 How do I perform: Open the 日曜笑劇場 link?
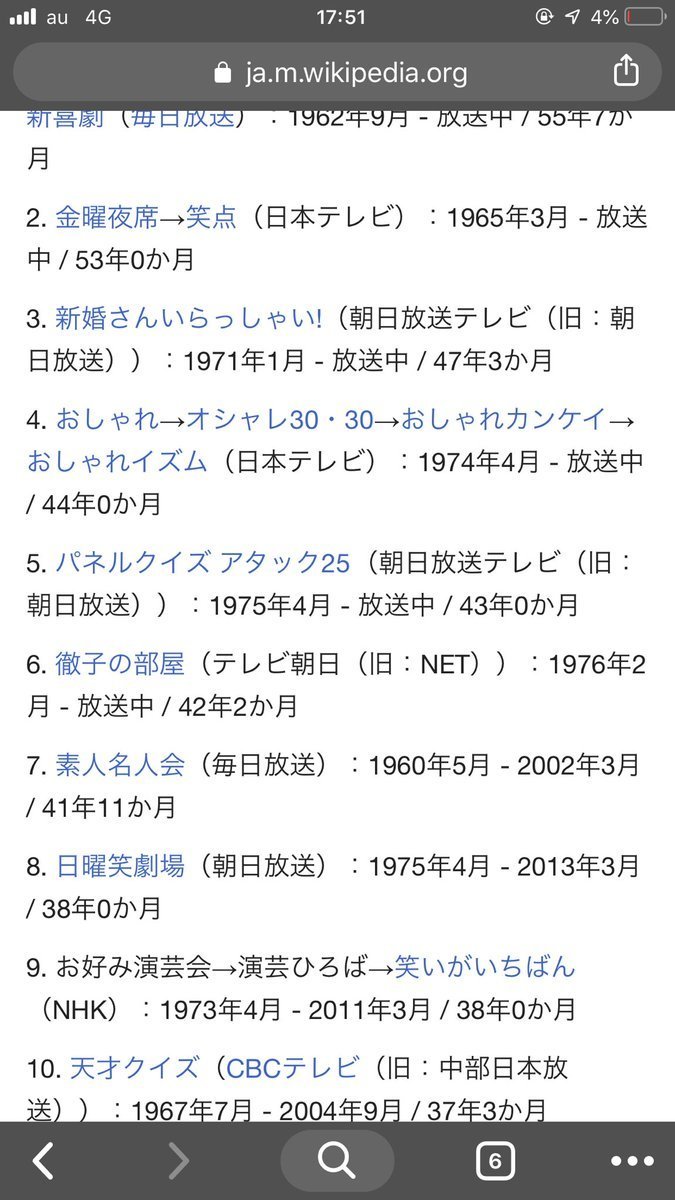pos(120,868)
